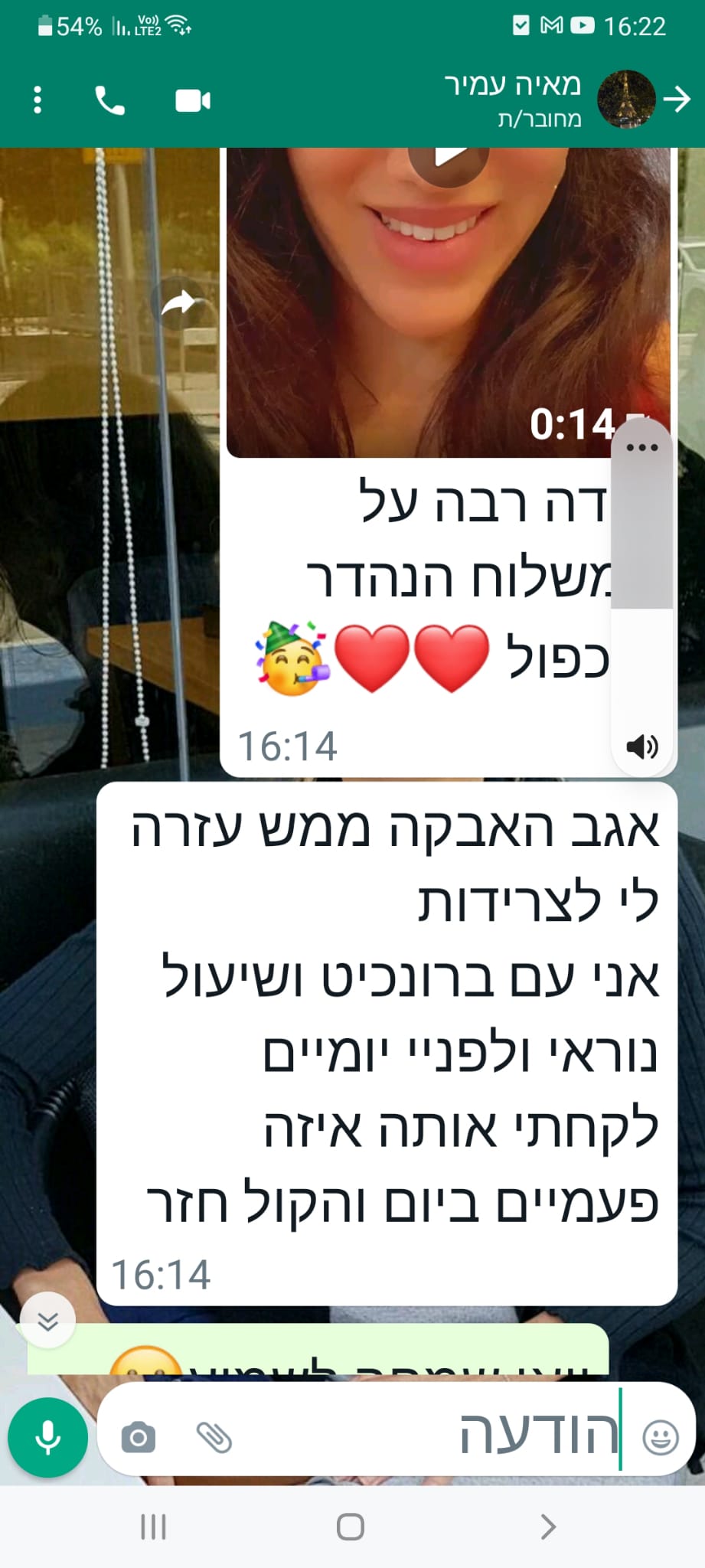Image resolution: width=705 pixels, height=1568 pixels.
Task: Start a voice call with מאיה עמיר
Action: pyautogui.click(x=109, y=100)
